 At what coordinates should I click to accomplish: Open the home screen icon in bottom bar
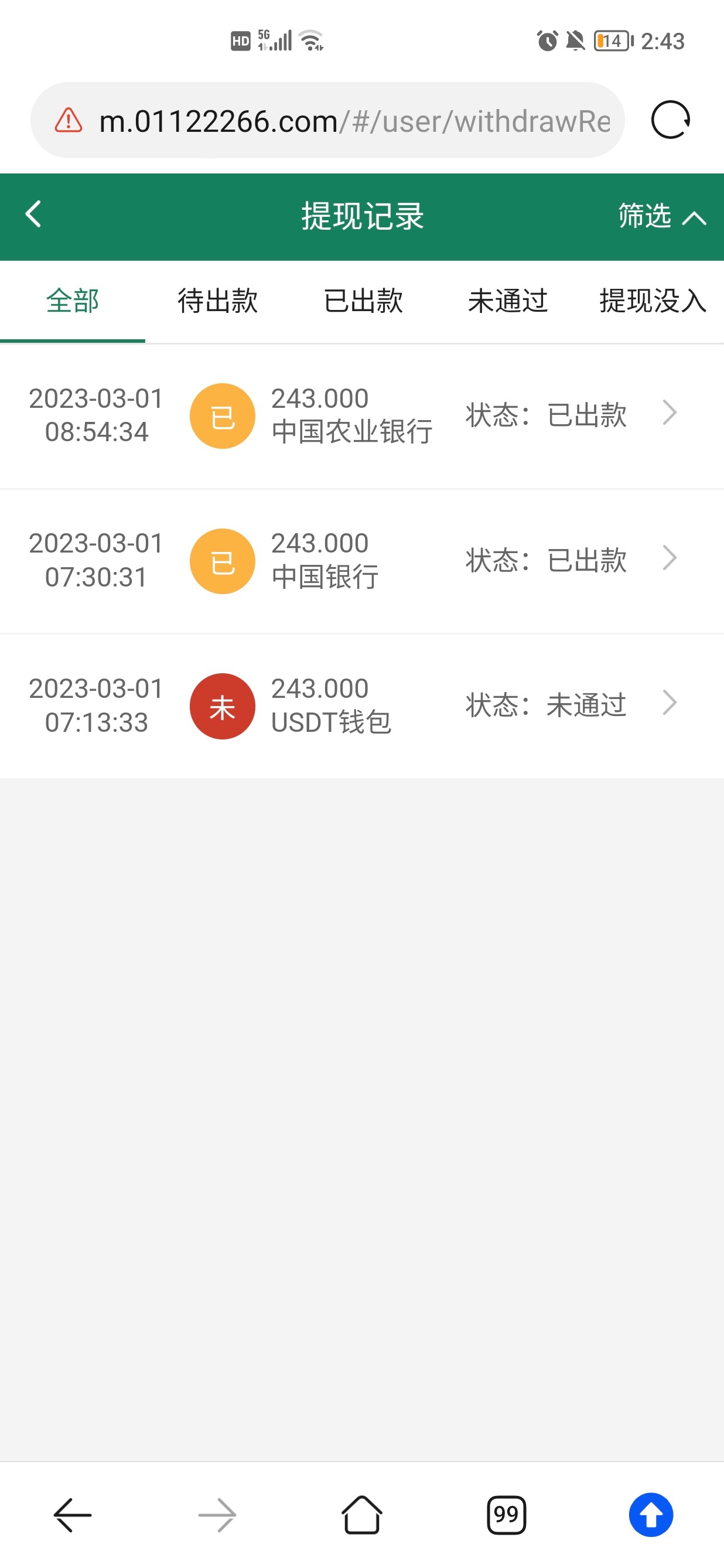(362, 1515)
